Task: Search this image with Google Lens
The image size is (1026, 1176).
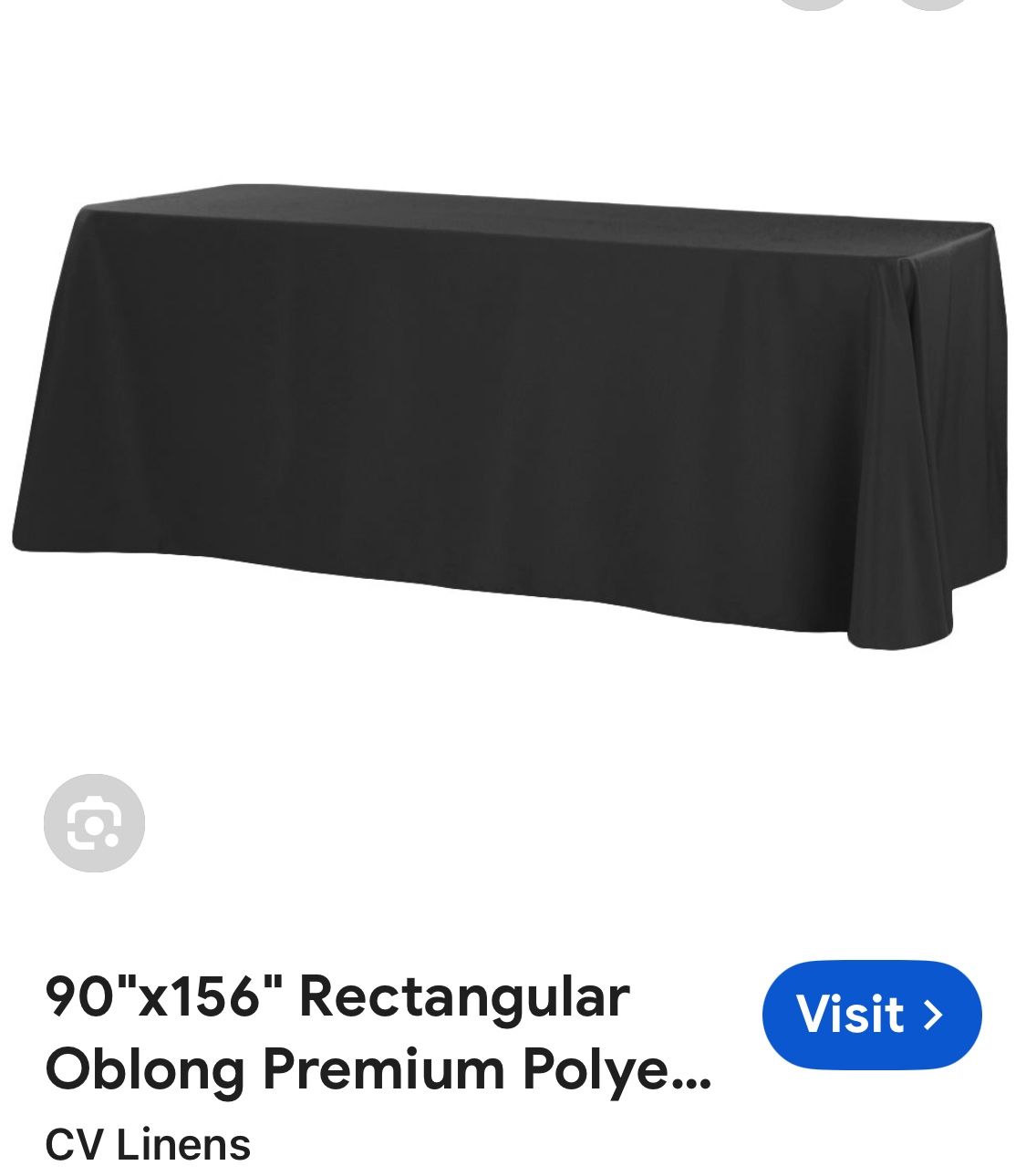Action: pos(94,823)
